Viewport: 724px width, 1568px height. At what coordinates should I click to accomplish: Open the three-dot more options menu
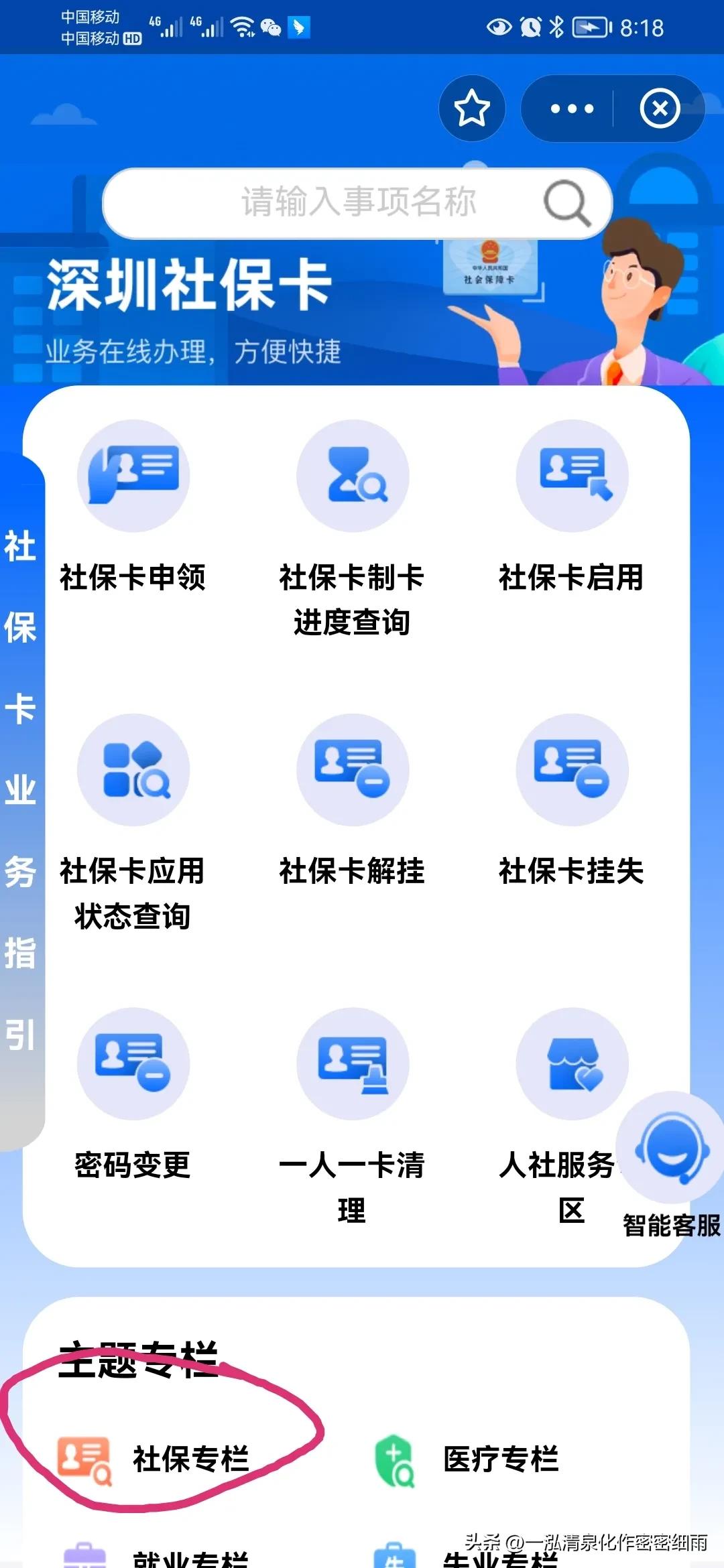[569, 108]
